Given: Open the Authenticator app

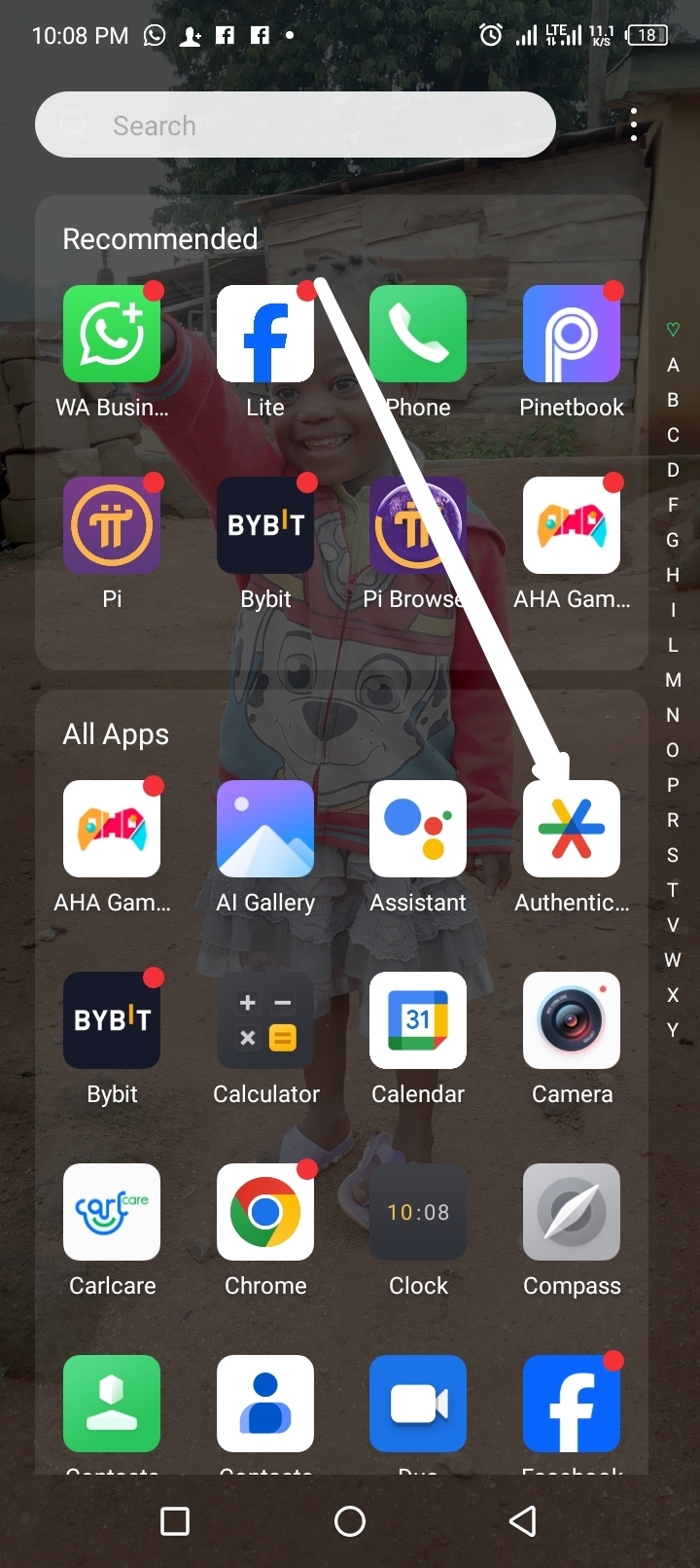Looking at the screenshot, I should click(x=572, y=829).
